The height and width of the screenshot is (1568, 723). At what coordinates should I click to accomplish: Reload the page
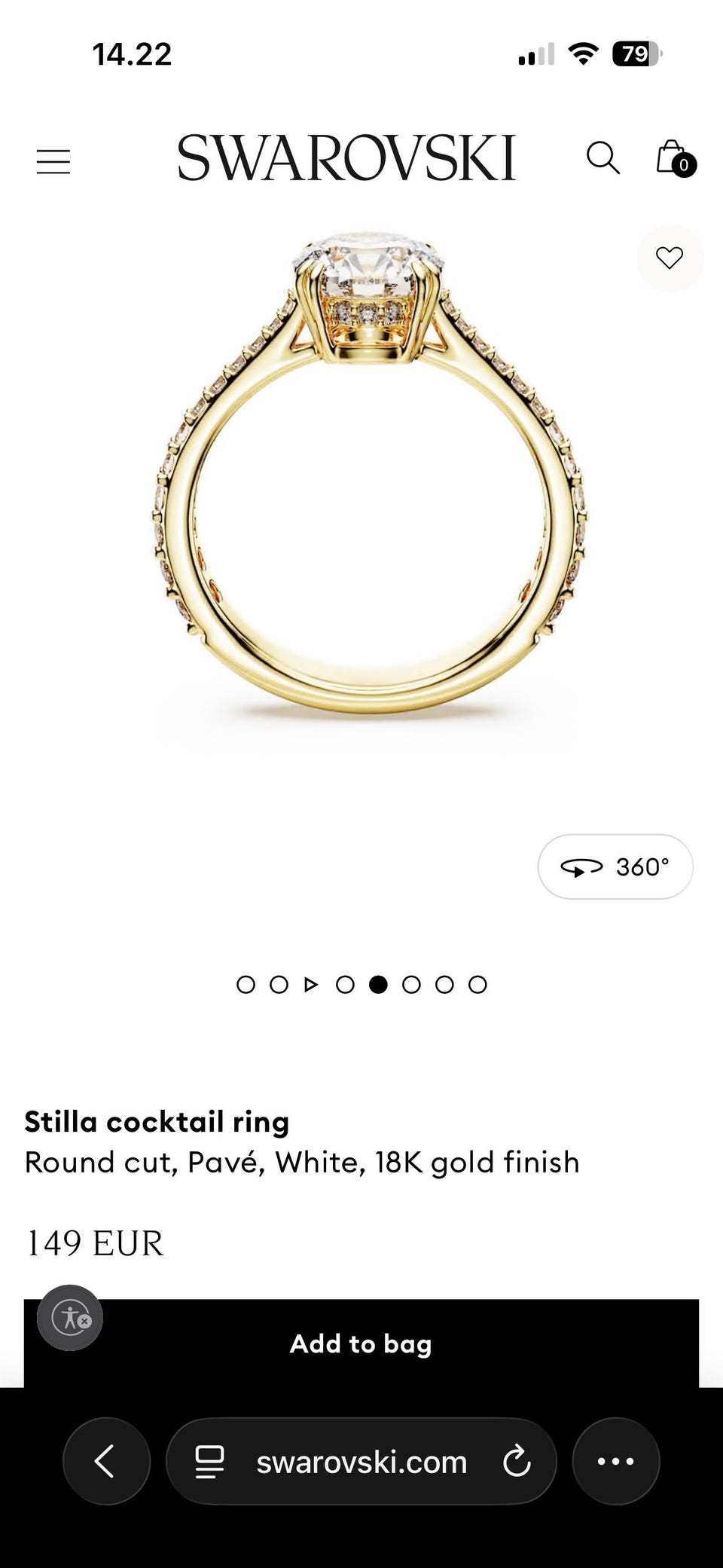[517, 1461]
